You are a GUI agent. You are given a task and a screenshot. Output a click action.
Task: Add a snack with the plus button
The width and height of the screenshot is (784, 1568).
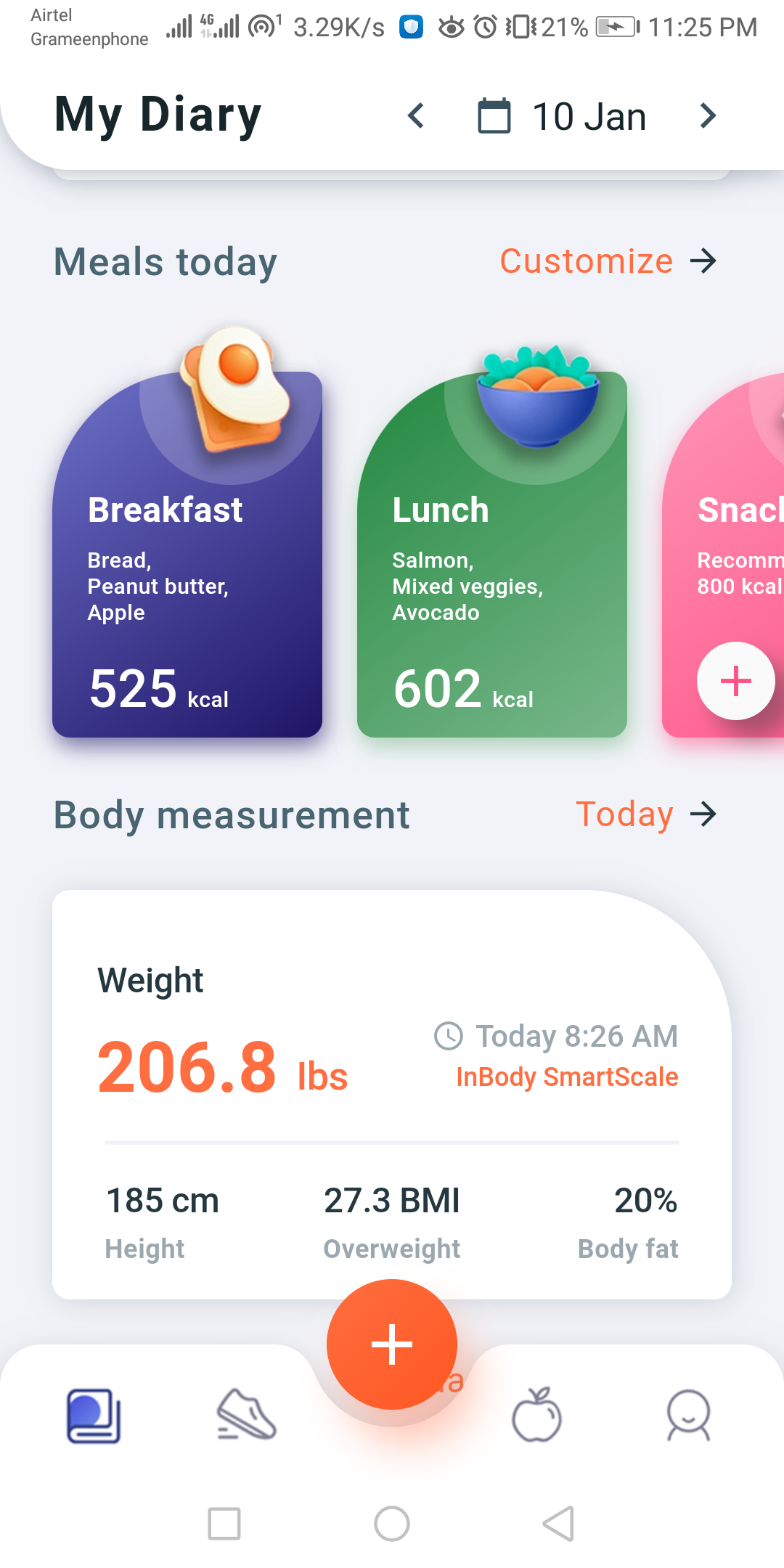[735, 681]
